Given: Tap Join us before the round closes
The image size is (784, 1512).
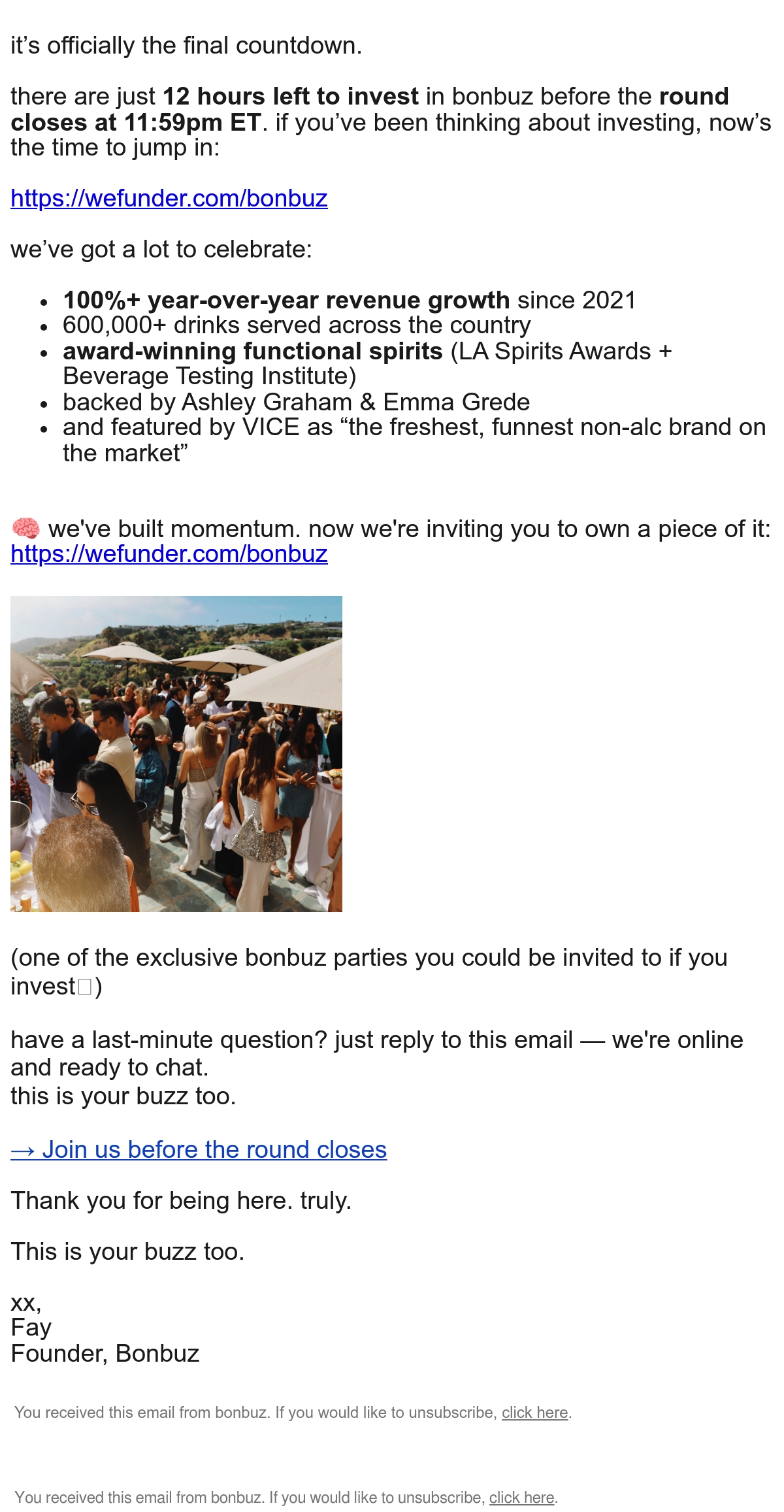Looking at the screenshot, I should click(x=199, y=1149).
